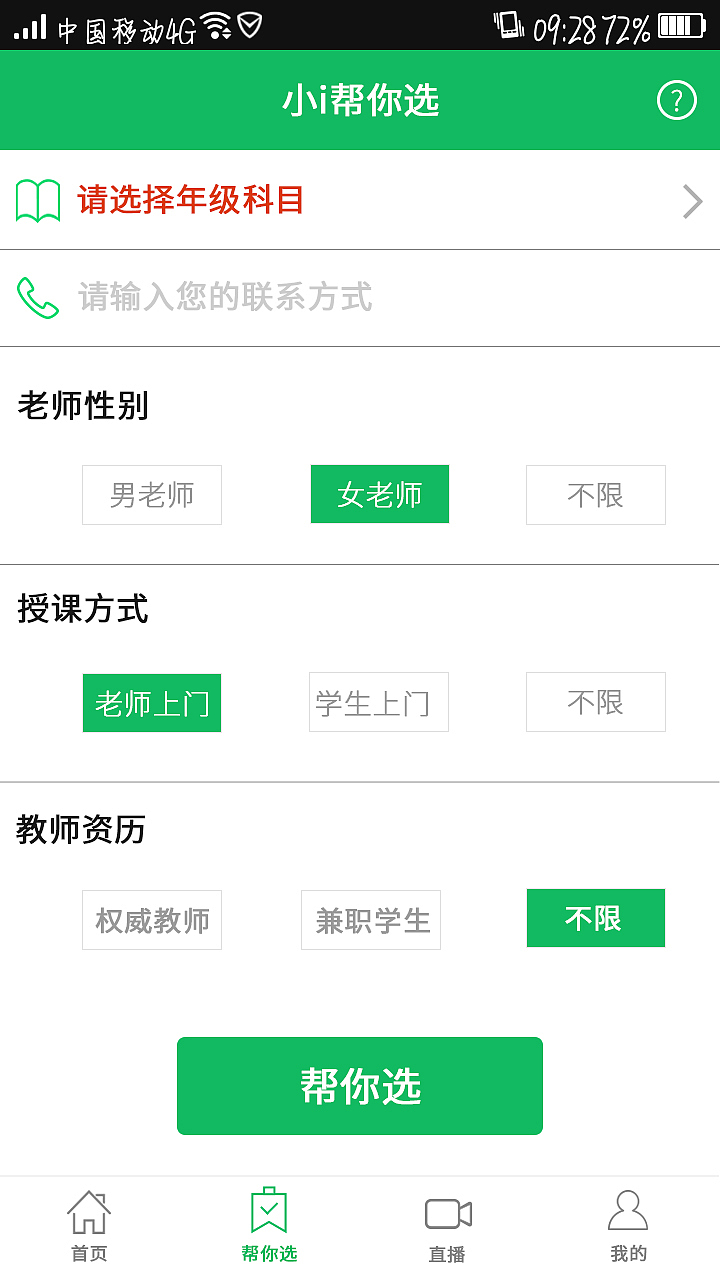Tap the home icon above 首页
This screenshot has height=1280, width=720.
[89, 1212]
